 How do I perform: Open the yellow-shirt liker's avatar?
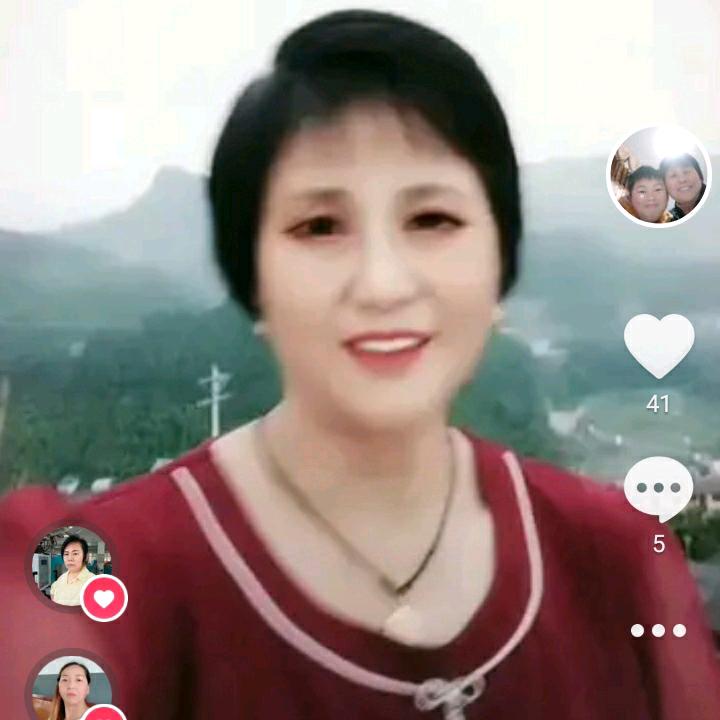coord(70,567)
